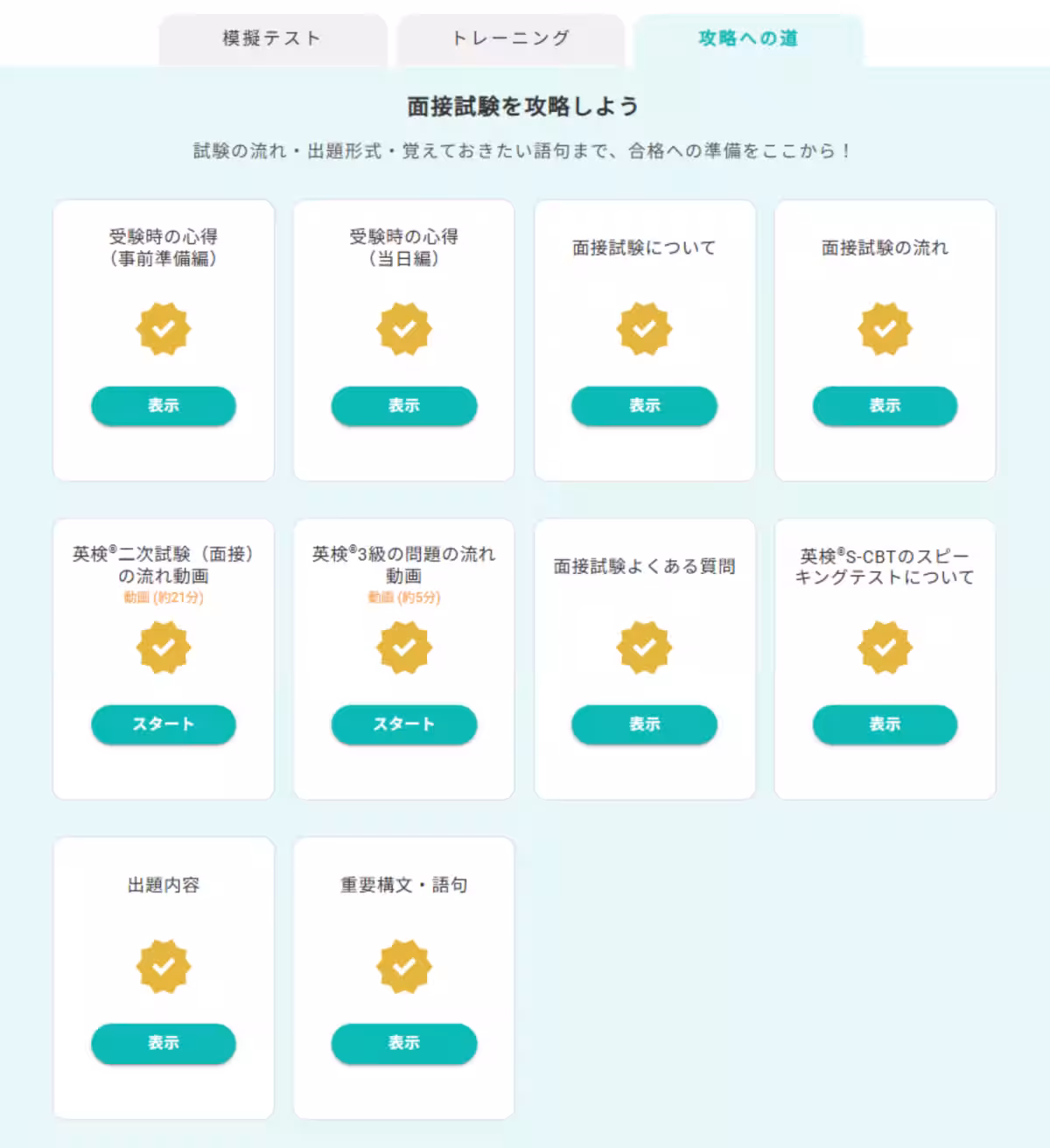Click the badge icon on 受験時の心得（当日編）card
Screen dimensions: 1050x1148
coord(403,330)
